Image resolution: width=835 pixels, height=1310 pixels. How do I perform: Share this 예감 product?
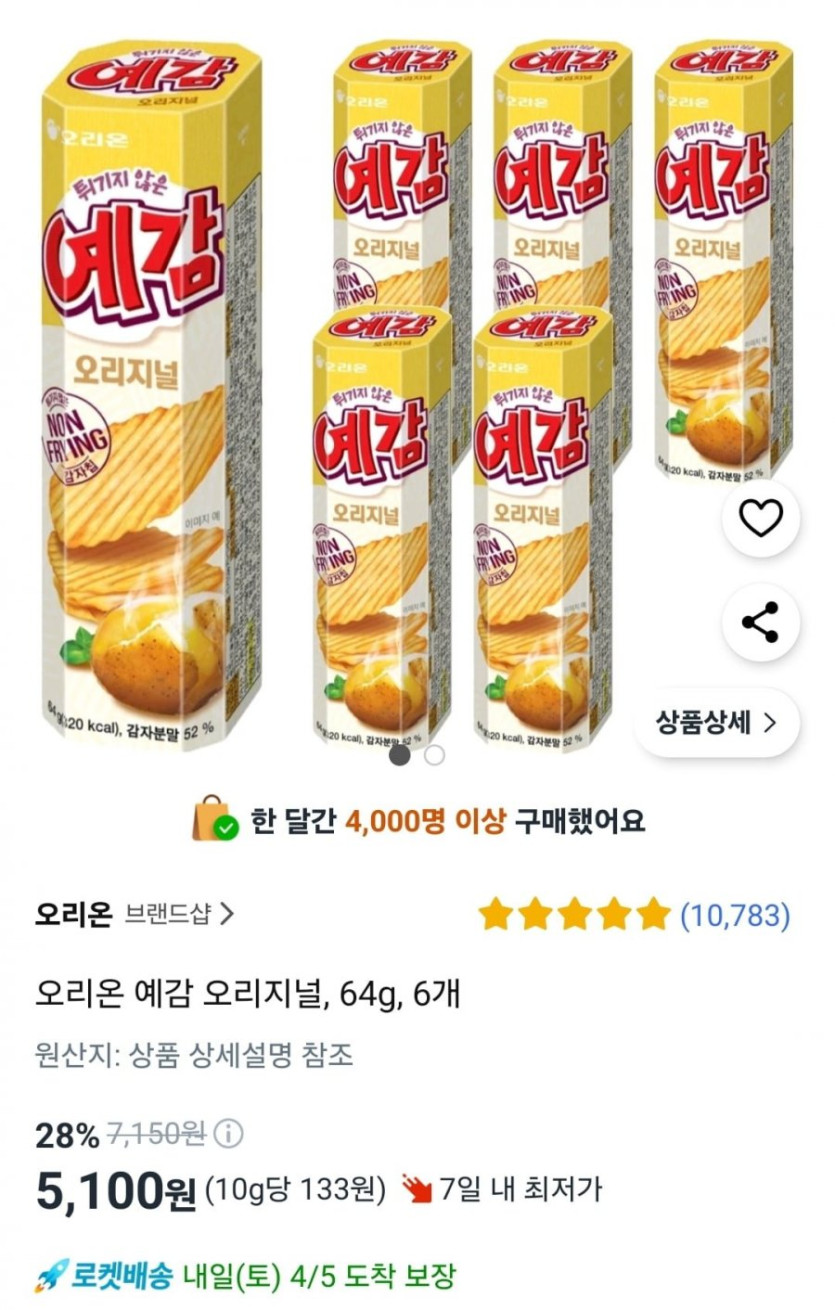(761, 622)
